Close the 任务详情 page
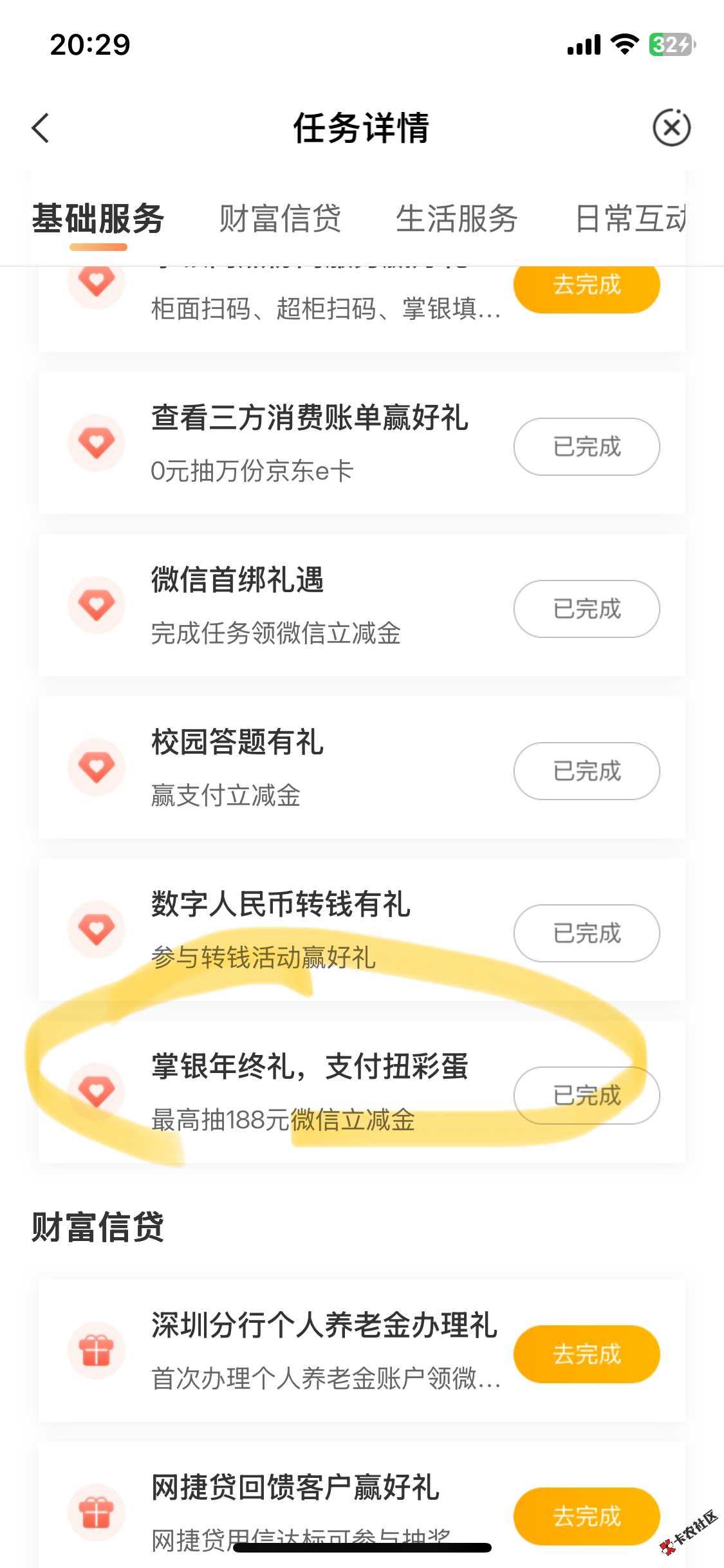 point(671,127)
